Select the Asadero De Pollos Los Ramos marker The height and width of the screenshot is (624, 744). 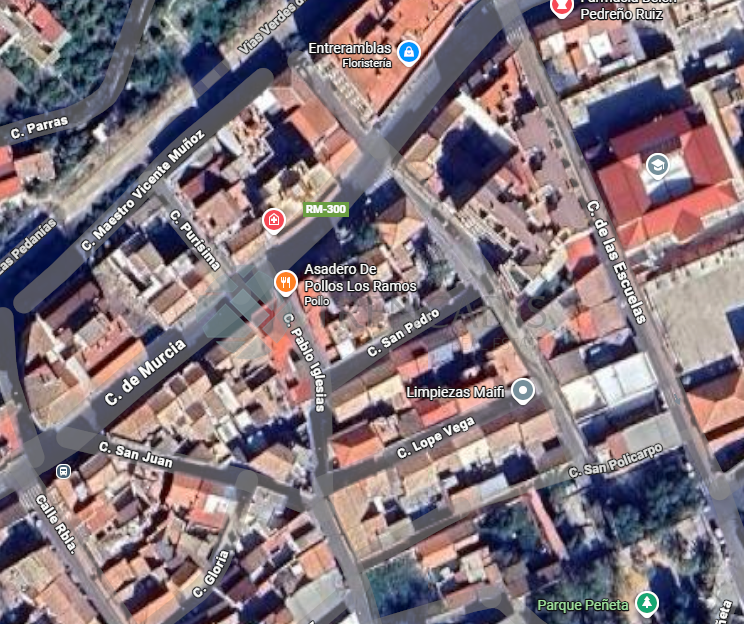tap(285, 283)
